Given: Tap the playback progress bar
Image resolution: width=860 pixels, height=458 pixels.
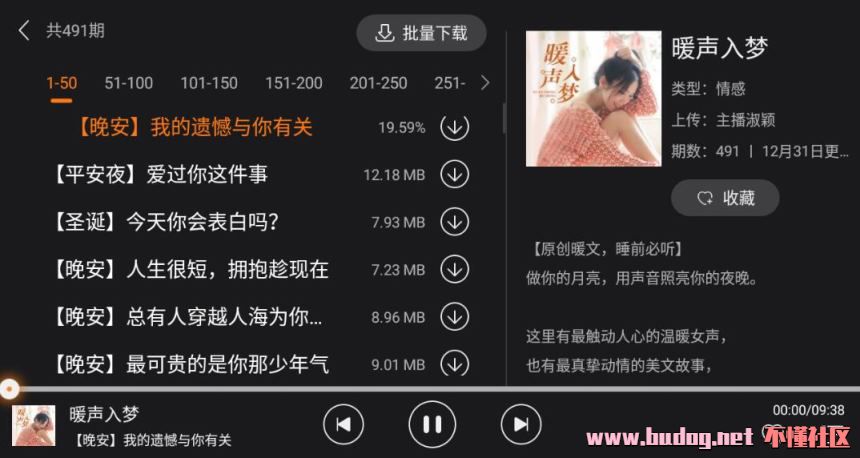Looking at the screenshot, I should 430,388.
